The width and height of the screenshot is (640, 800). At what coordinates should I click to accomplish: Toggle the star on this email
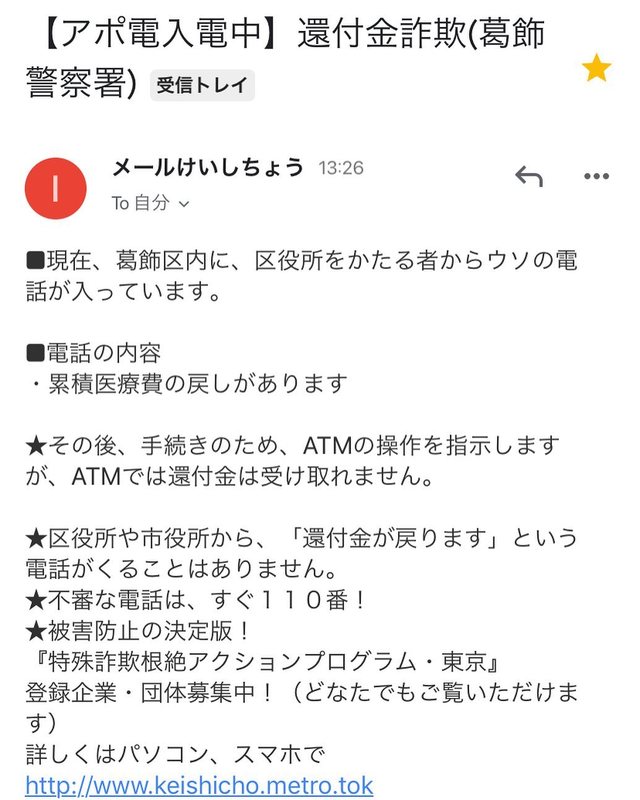[x=596, y=68]
